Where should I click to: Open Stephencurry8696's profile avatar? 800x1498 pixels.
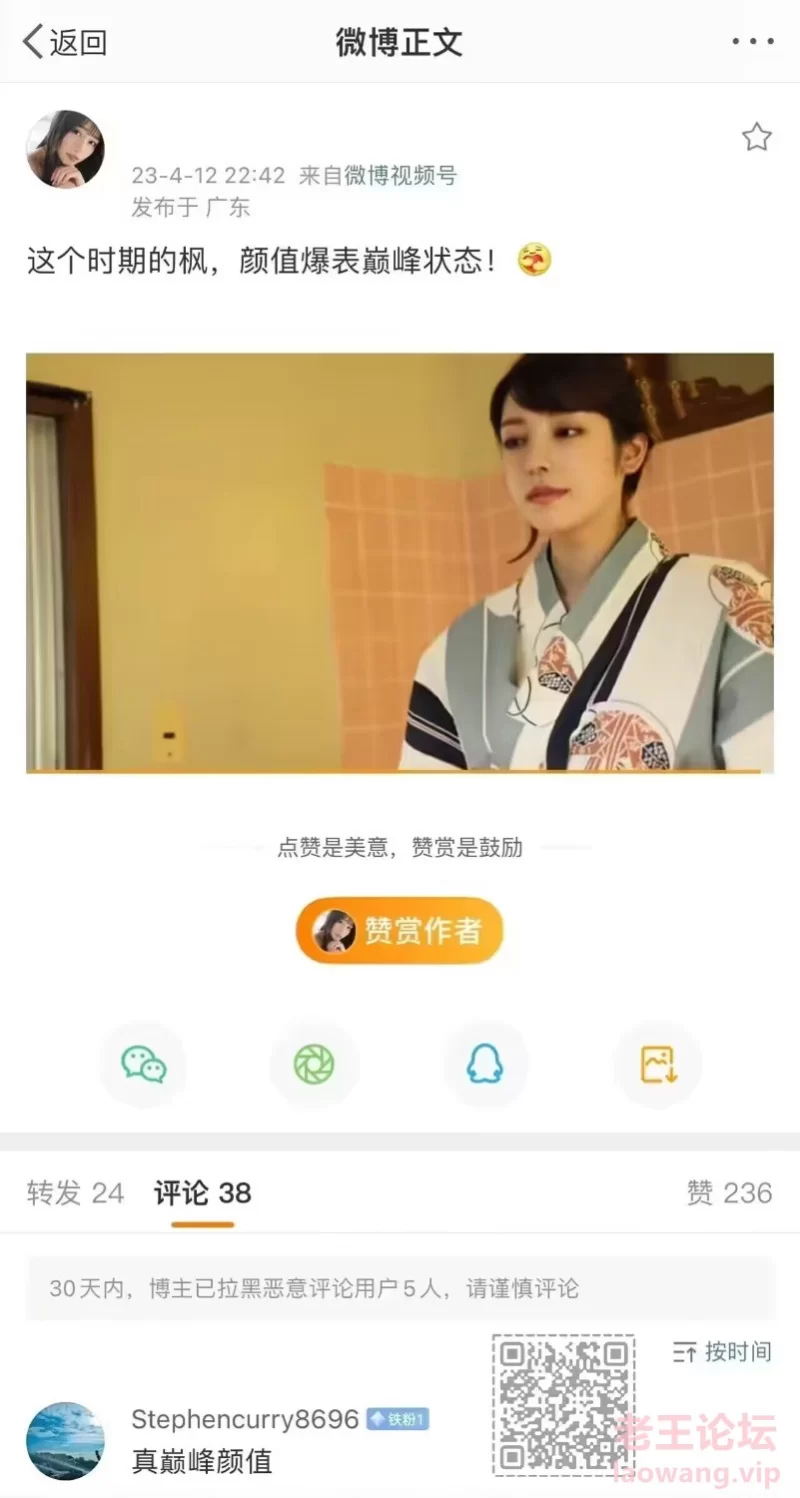click(65, 1441)
